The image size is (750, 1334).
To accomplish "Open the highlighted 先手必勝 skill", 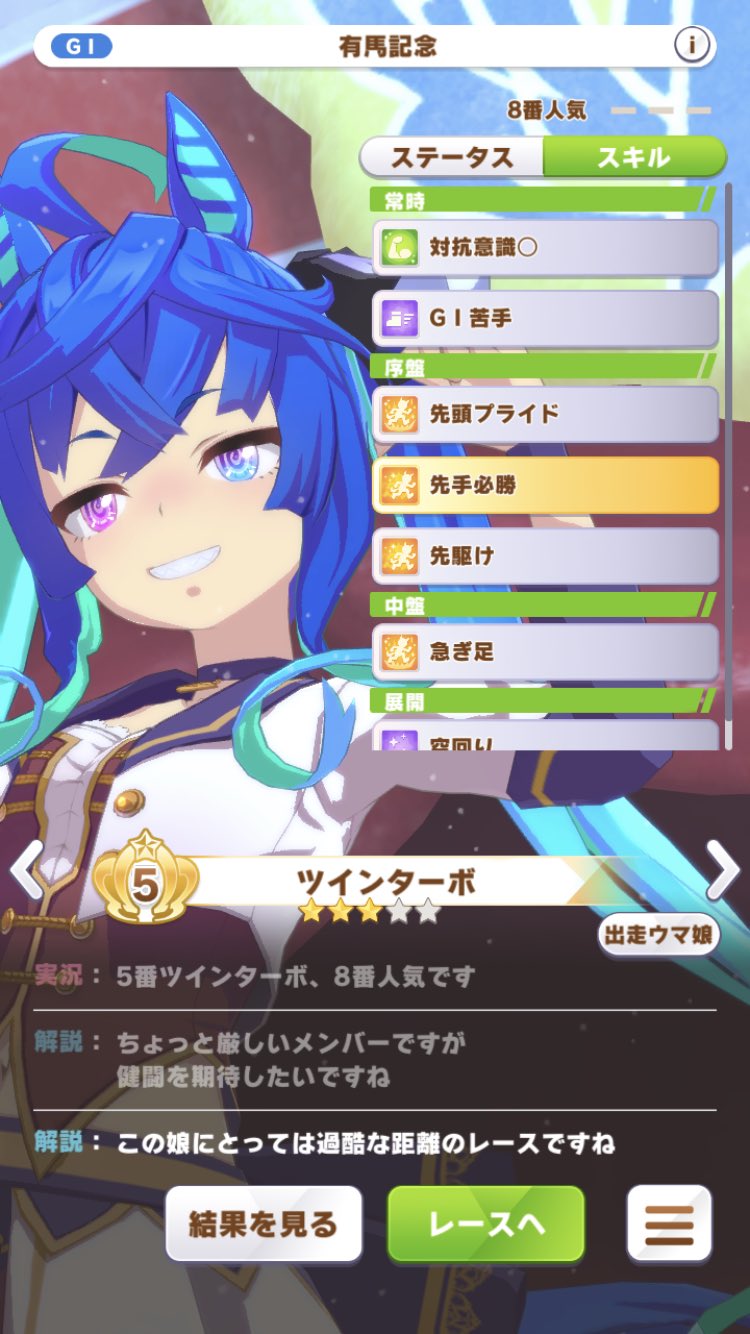I will click(x=545, y=485).
